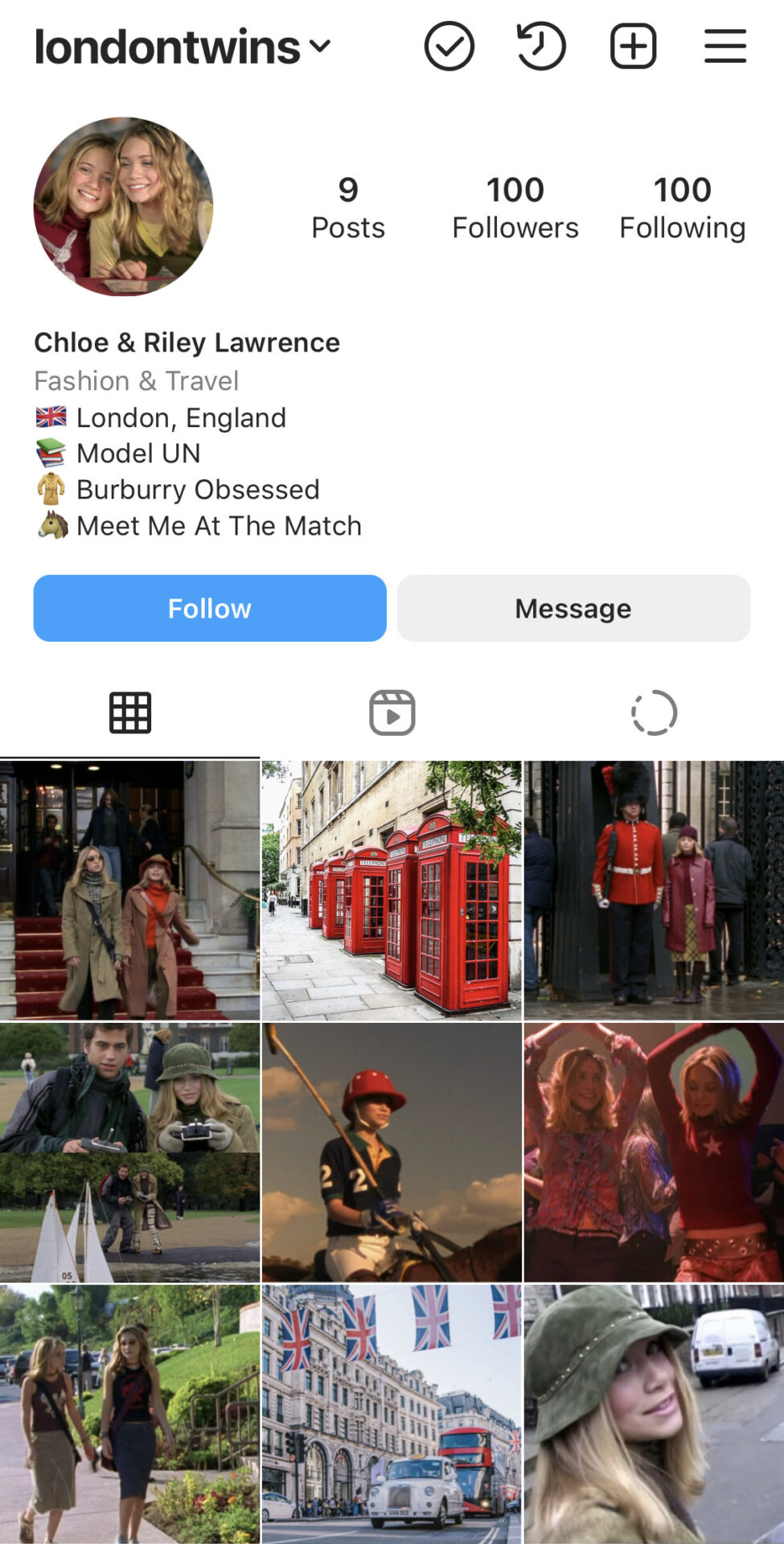The image size is (784, 1544).
Task: Open the green hat portrait post
Action: pyautogui.click(x=654, y=1413)
